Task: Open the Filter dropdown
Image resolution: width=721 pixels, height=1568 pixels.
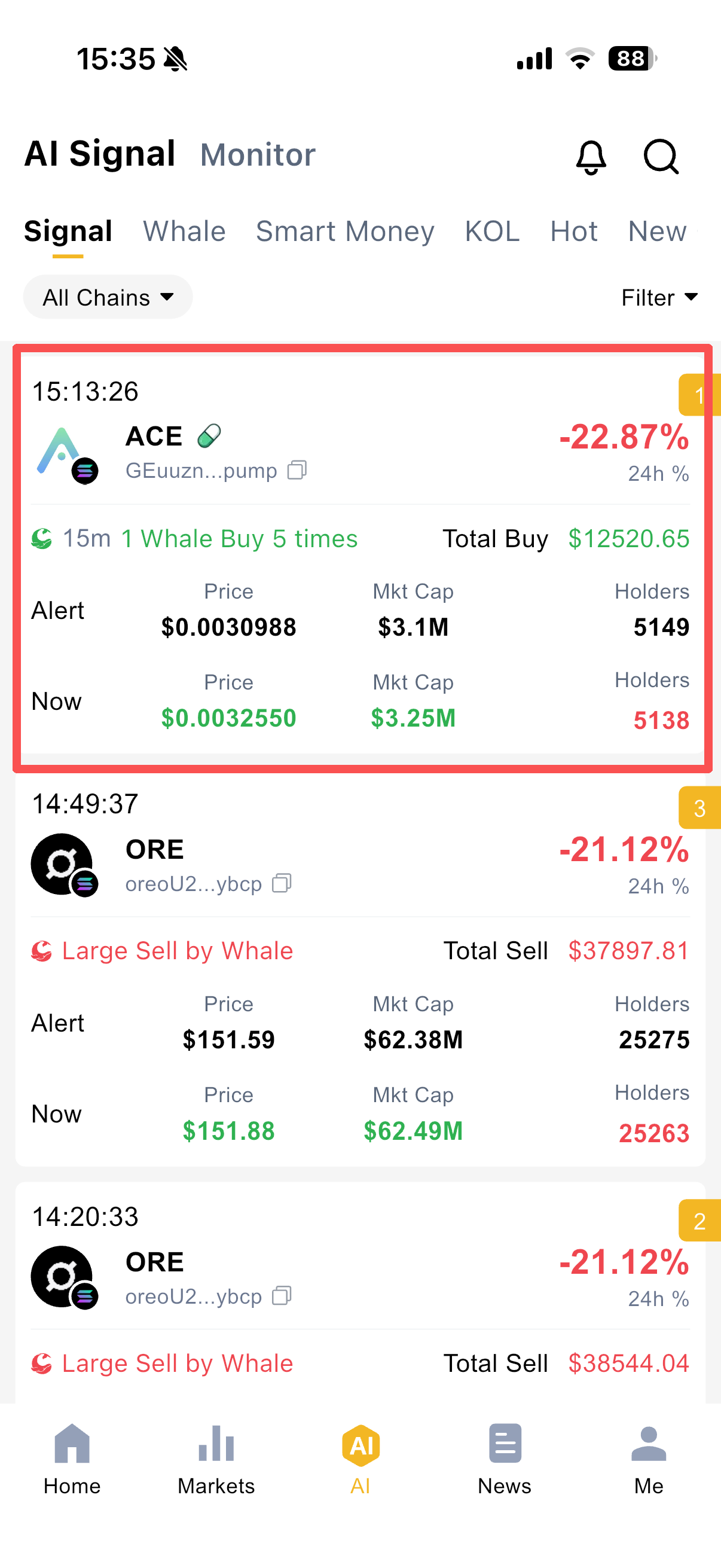Action: 658,297
